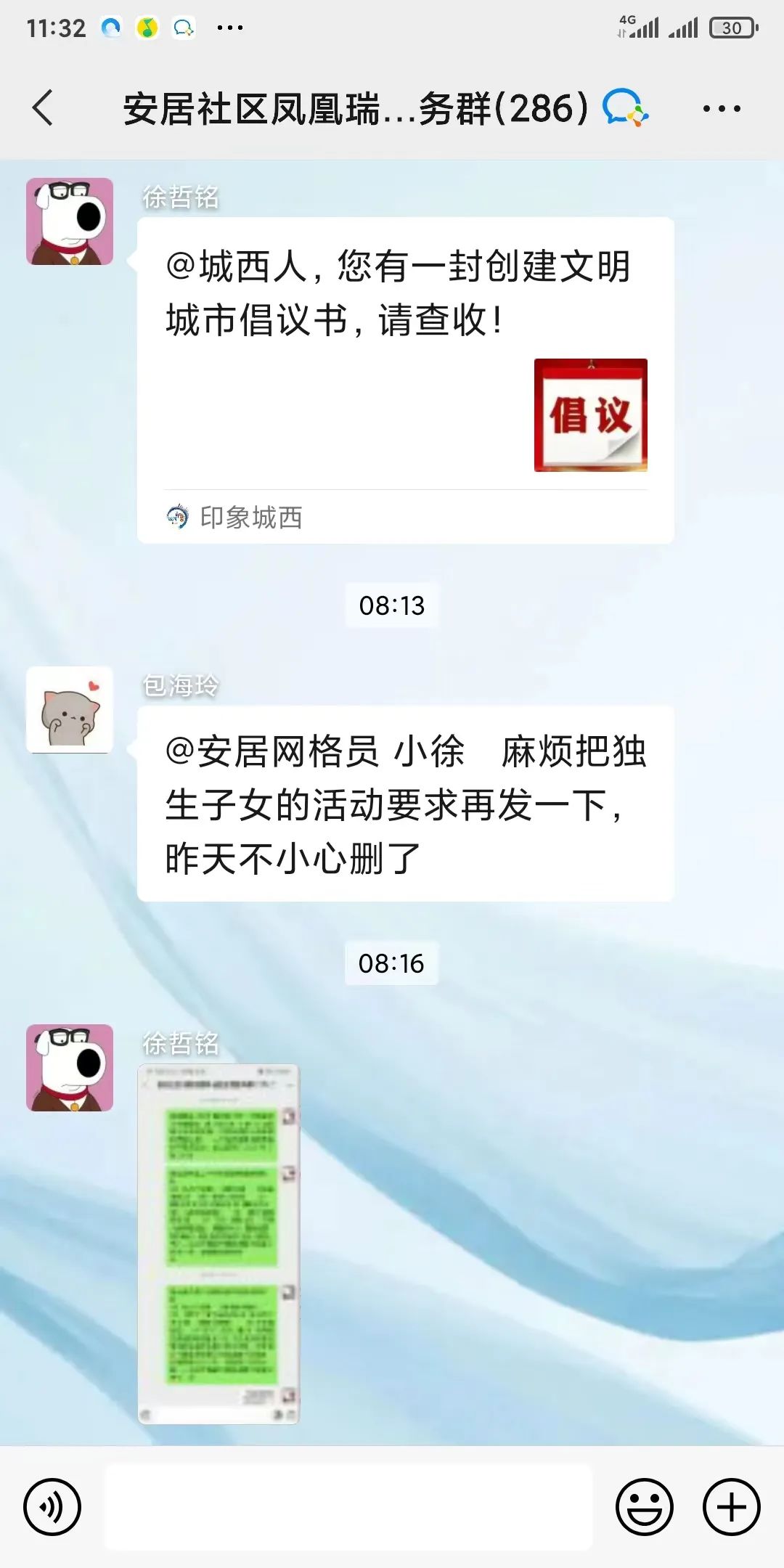Open the group chat overflow menu
The width and height of the screenshot is (784, 1568).
pos(721,109)
